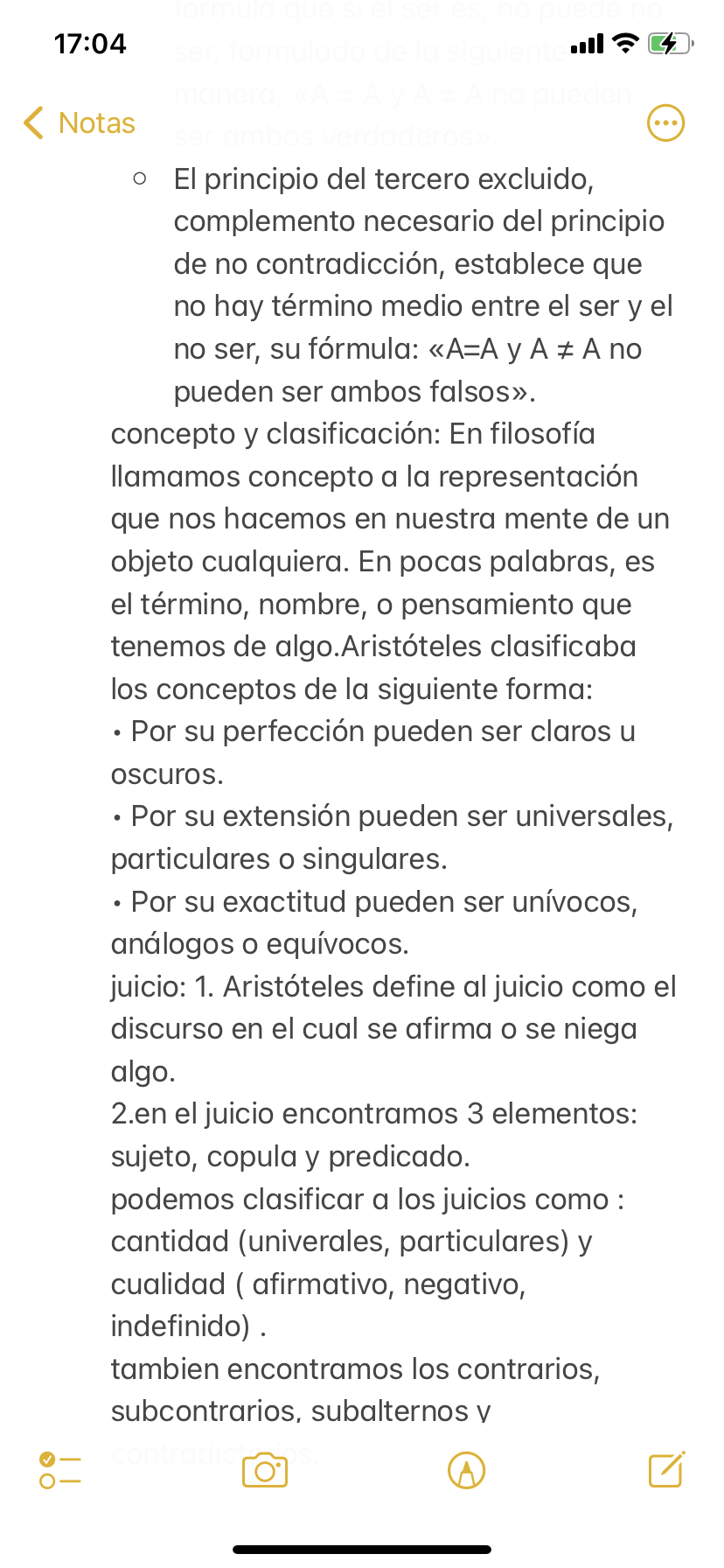Open the camera attachment options
The image size is (724, 1568).
coord(264,1470)
